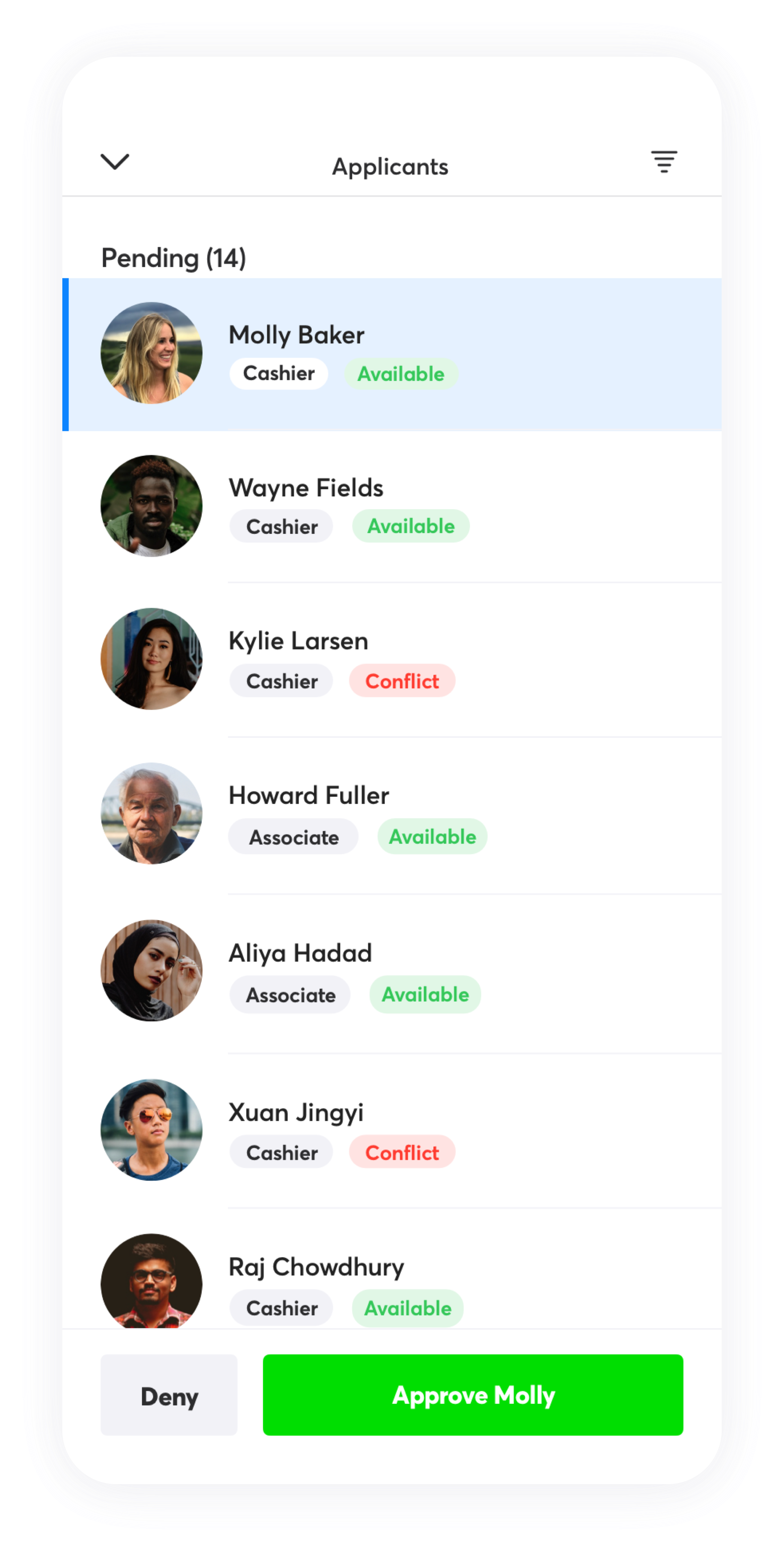Screen dimensions: 784x1552
Task: Choose Howard Fuller from the pending list
Action: coord(391,814)
